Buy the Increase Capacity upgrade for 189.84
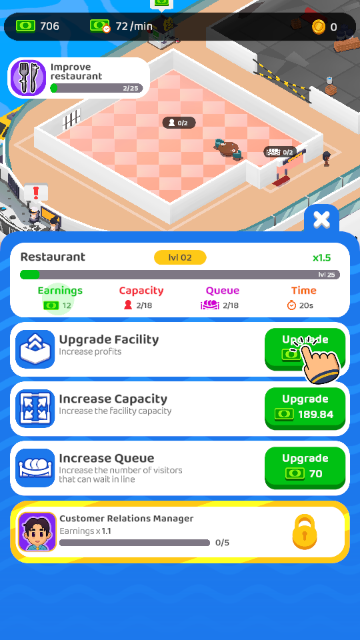The width and height of the screenshot is (360, 640). (x=305, y=409)
